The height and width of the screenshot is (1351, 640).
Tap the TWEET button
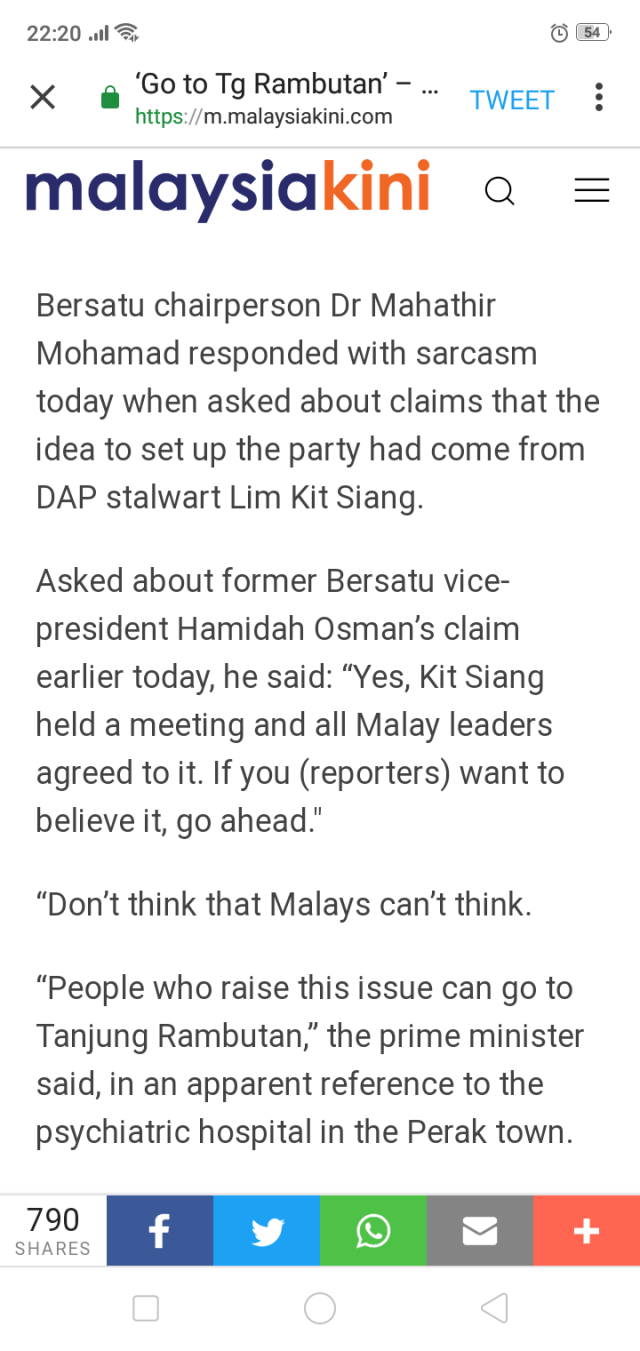(x=512, y=100)
